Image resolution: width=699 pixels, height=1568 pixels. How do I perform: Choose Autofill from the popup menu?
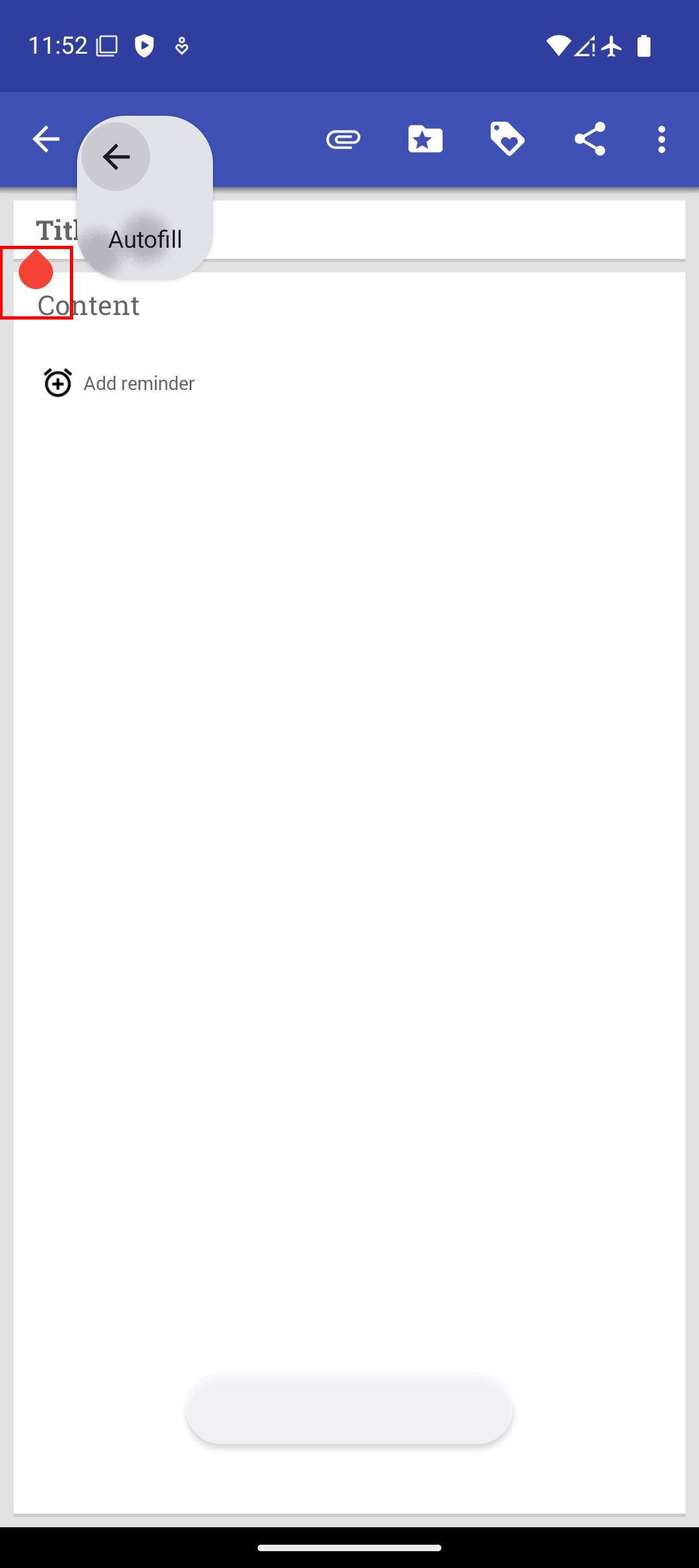pos(145,239)
